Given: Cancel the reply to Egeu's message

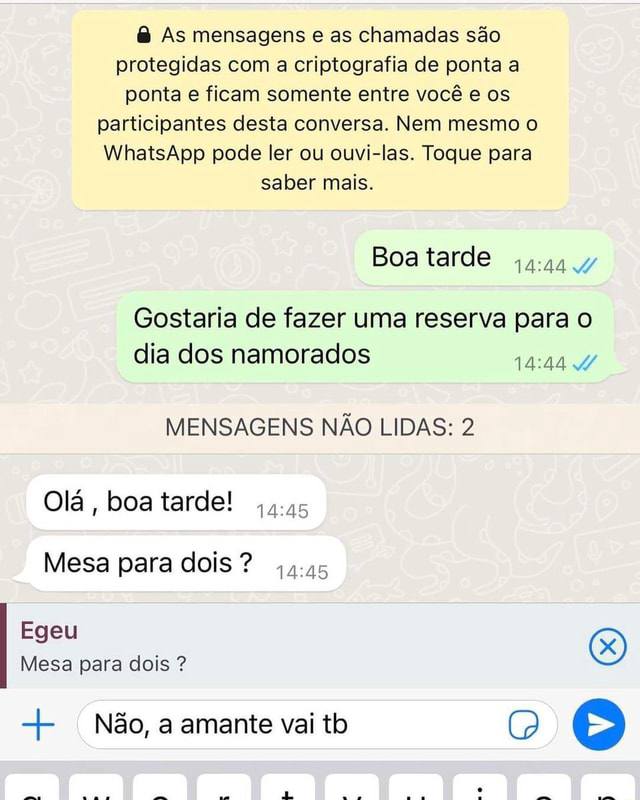Looking at the screenshot, I should click(606, 647).
